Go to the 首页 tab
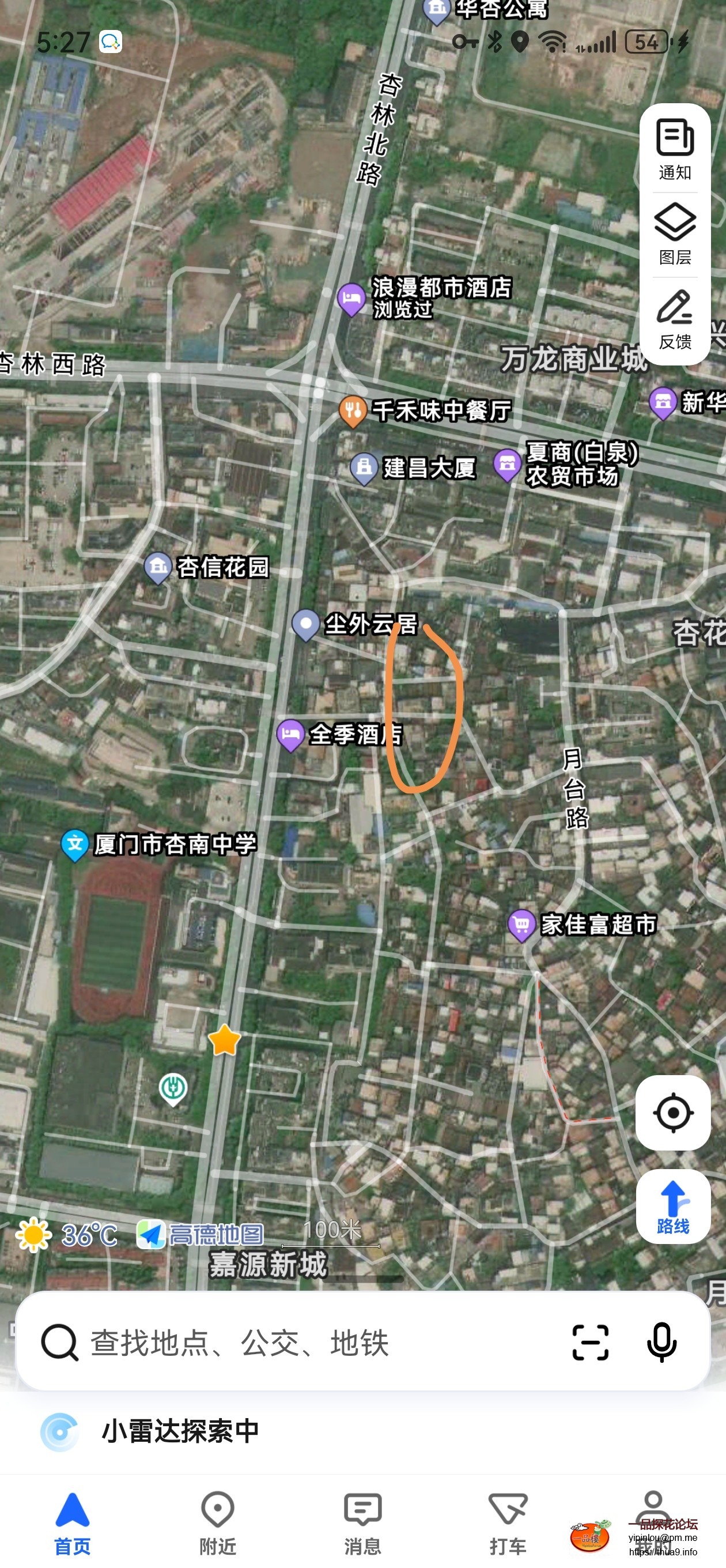 click(x=73, y=1524)
